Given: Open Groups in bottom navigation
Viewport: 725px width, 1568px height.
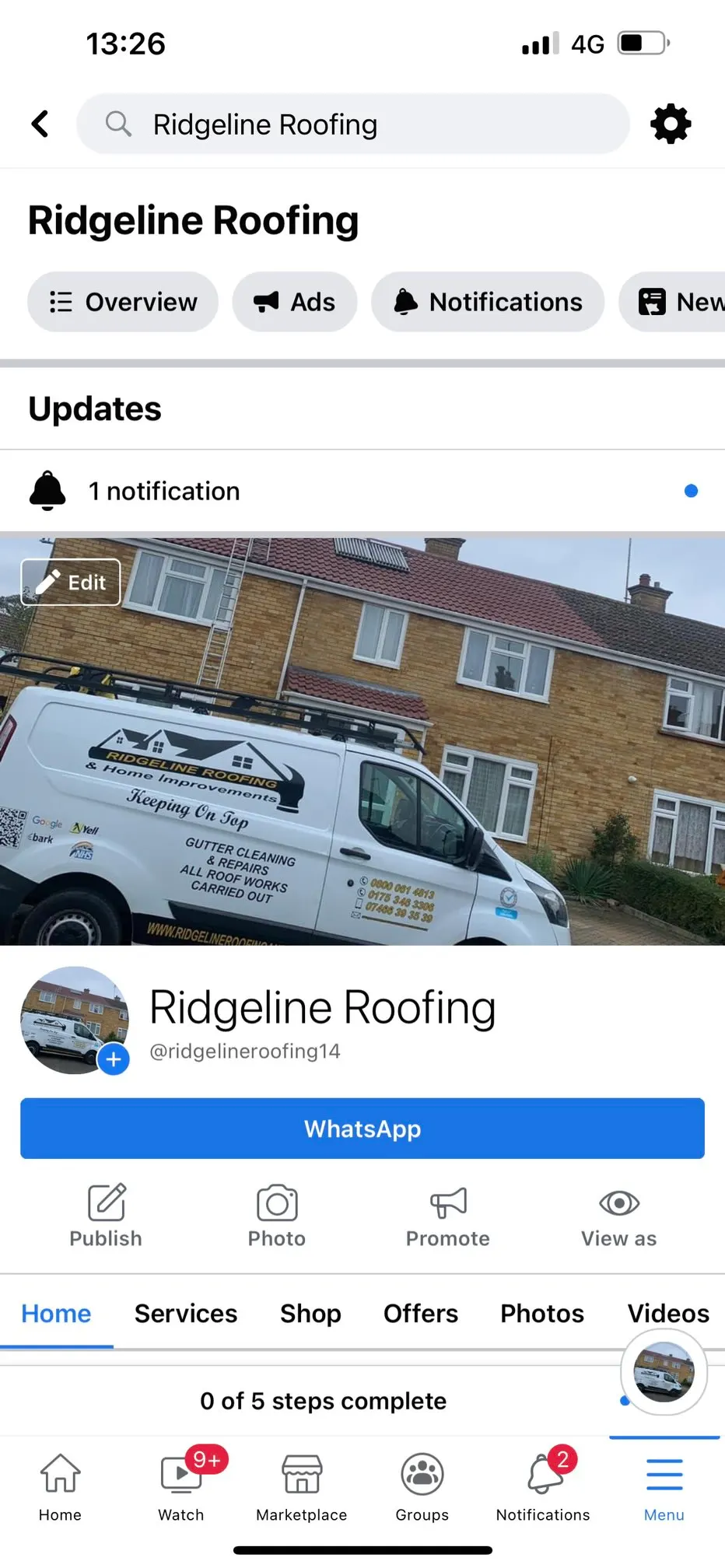Looking at the screenshot, I should pos(422,1487).
